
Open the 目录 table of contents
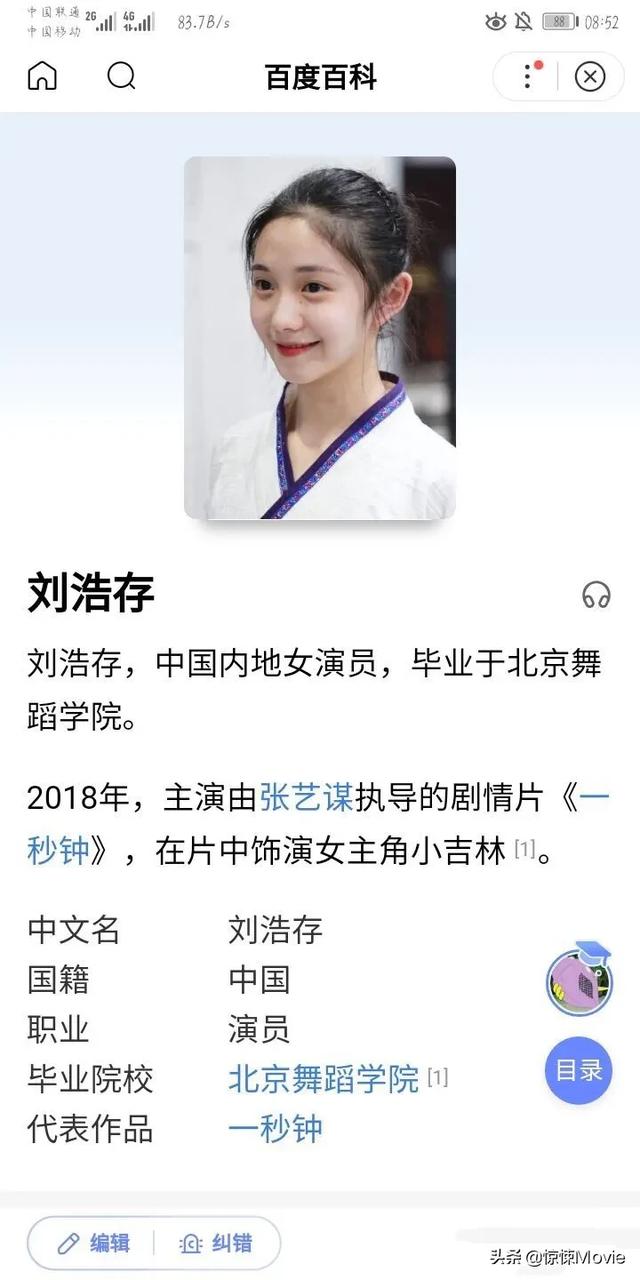pyautogui.click(x=578, y=1070)
